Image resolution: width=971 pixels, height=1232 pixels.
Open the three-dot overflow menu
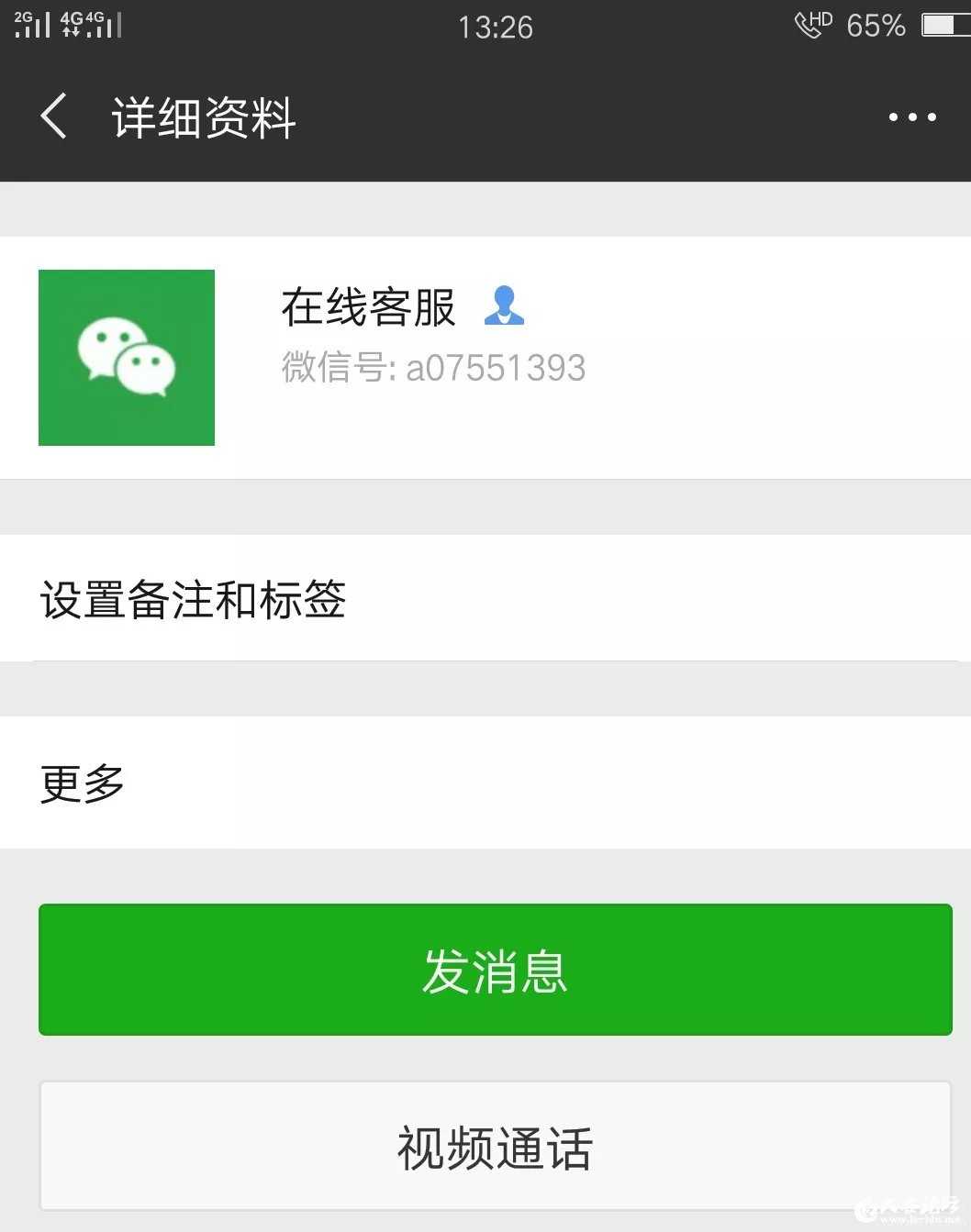(x=911, y=117)
